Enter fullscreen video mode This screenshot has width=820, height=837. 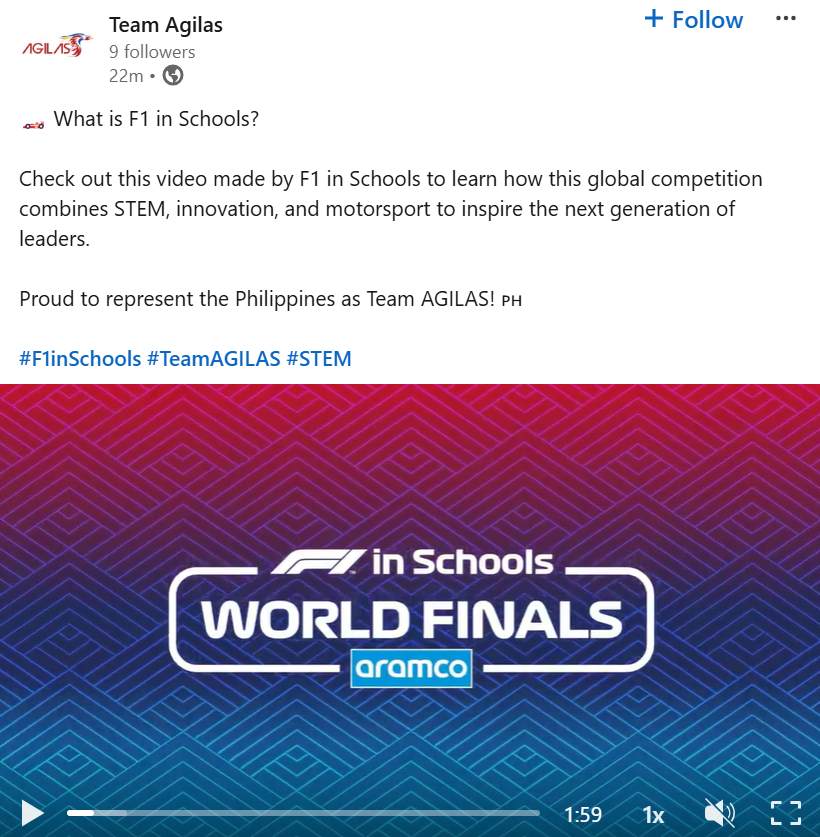[x=786, y=813]
